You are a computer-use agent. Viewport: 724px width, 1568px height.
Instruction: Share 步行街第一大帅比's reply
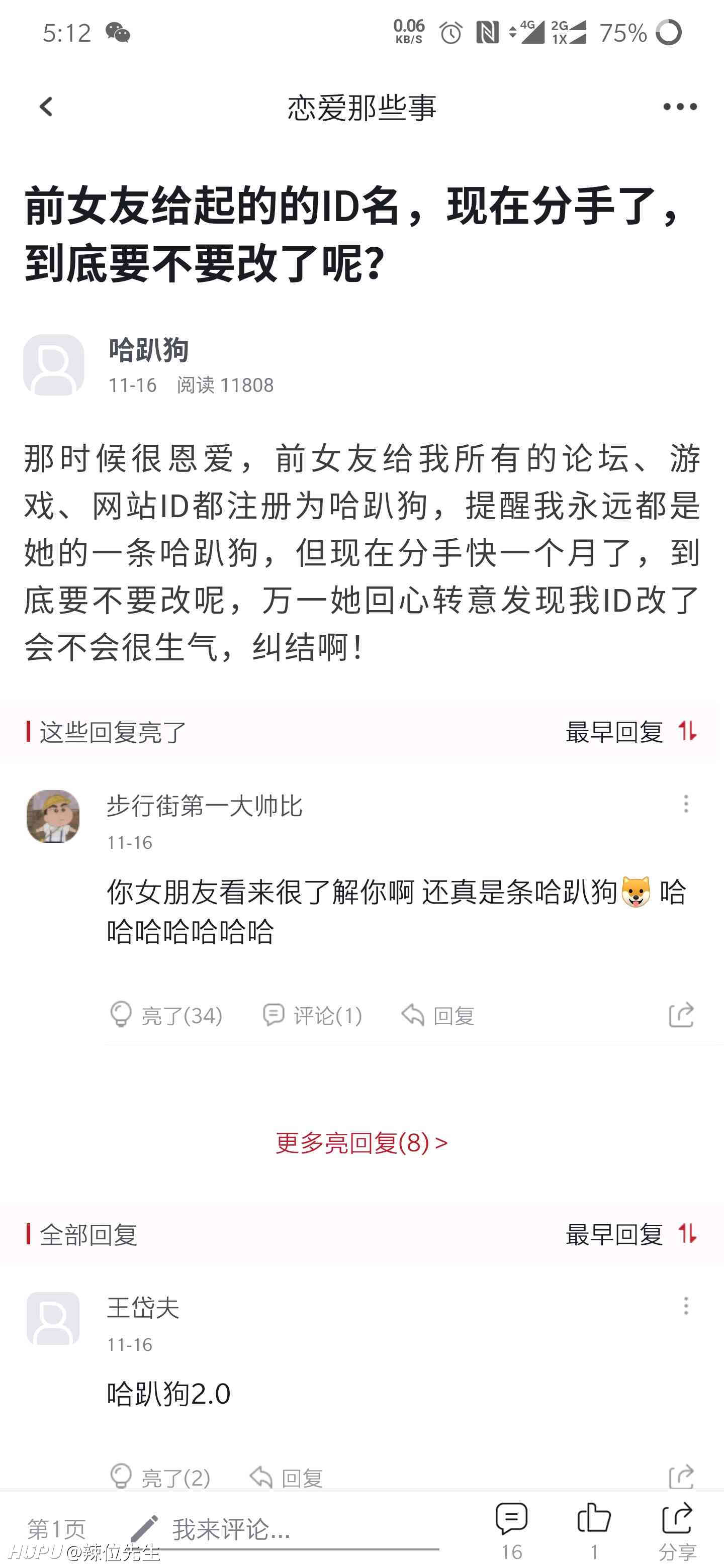[681, 1015]
